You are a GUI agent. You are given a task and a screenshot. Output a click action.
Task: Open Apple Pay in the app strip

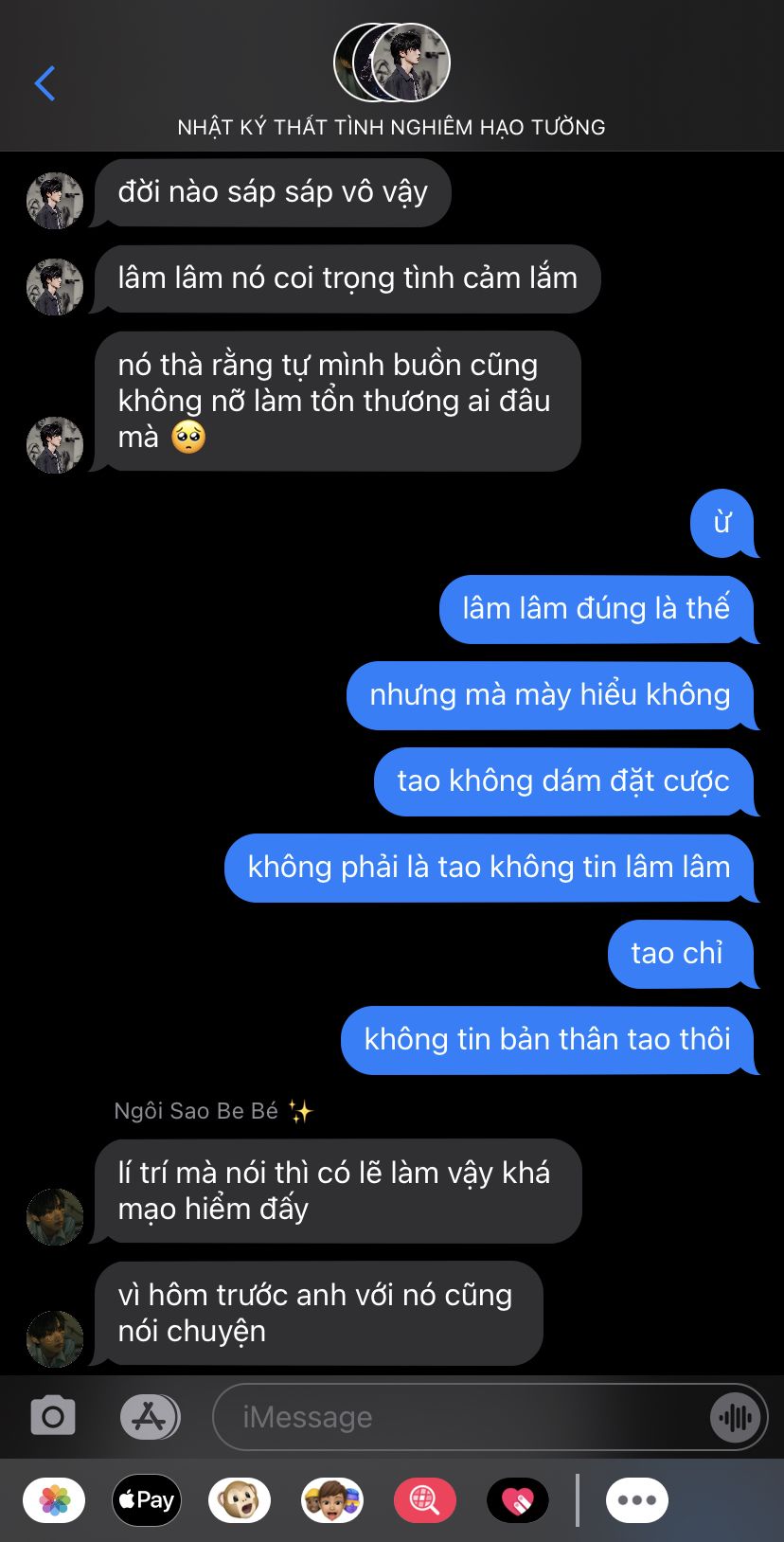tap(147, 1500)
